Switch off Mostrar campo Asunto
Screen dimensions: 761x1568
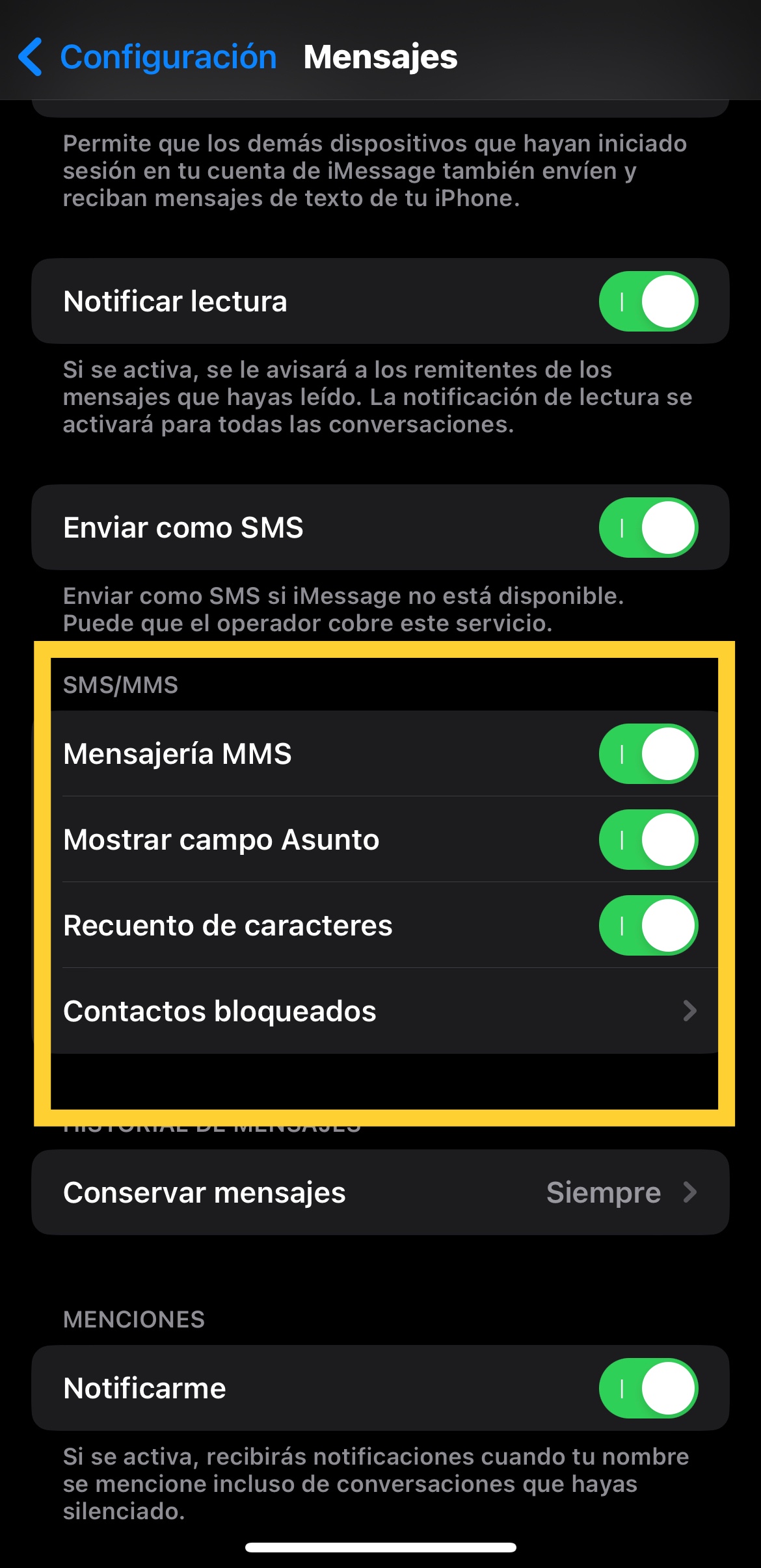(648, 840)
